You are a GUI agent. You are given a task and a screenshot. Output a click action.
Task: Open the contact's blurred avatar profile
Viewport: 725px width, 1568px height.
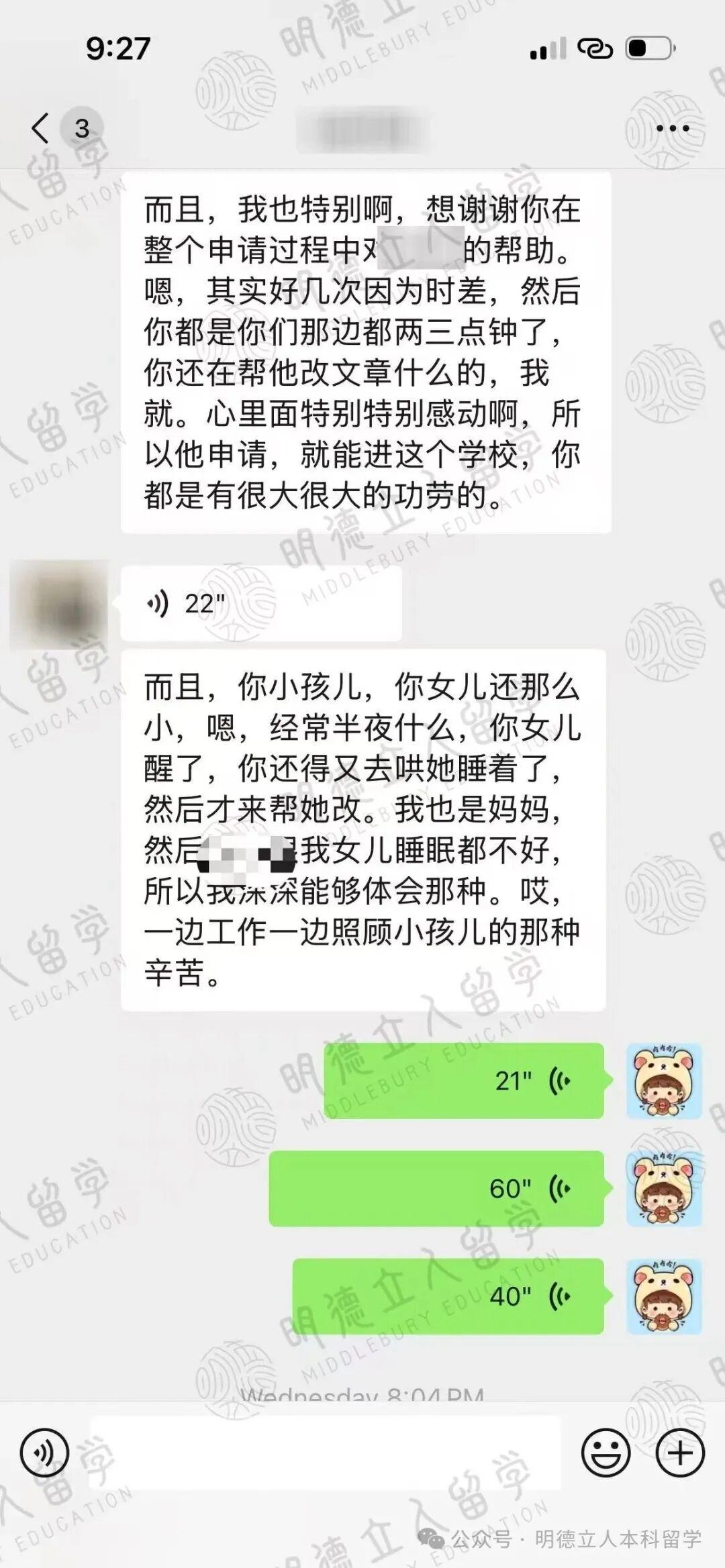pyautogui.click(x=59, y=605)
